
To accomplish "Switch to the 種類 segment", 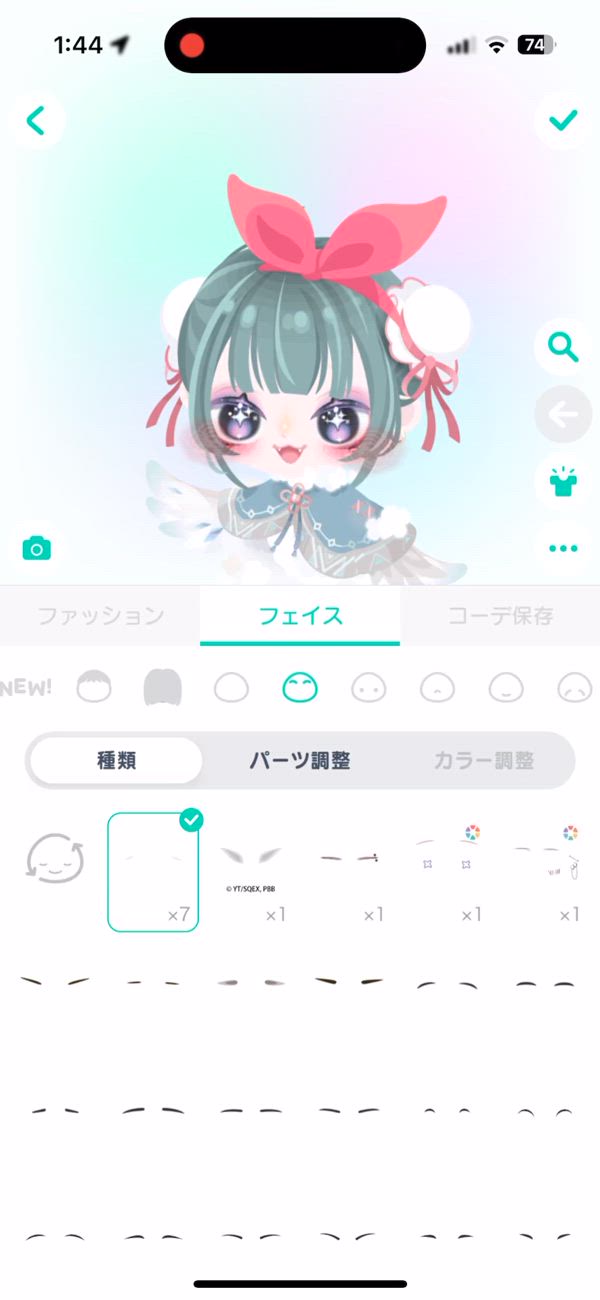I will 116,761.
